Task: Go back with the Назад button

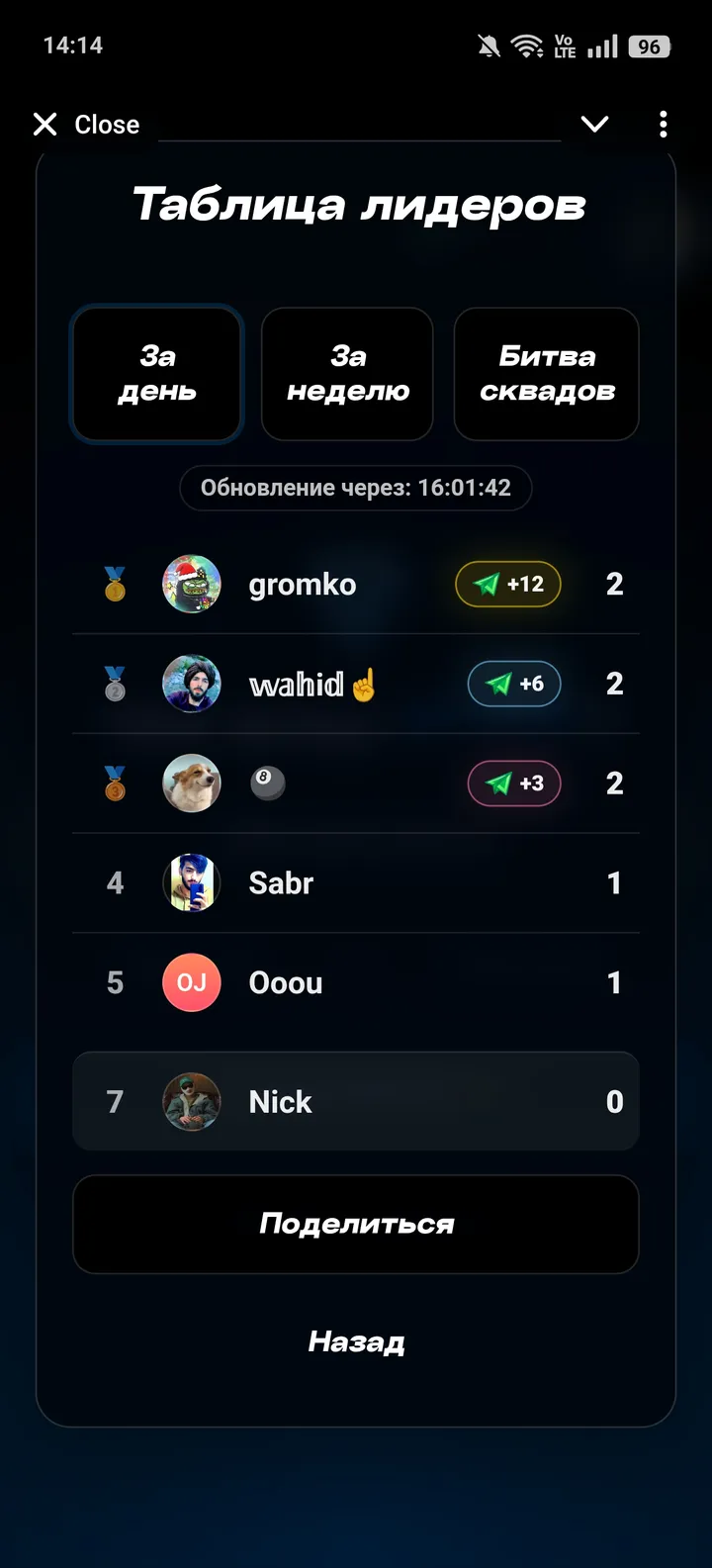Action: (x=356, y=1342)
